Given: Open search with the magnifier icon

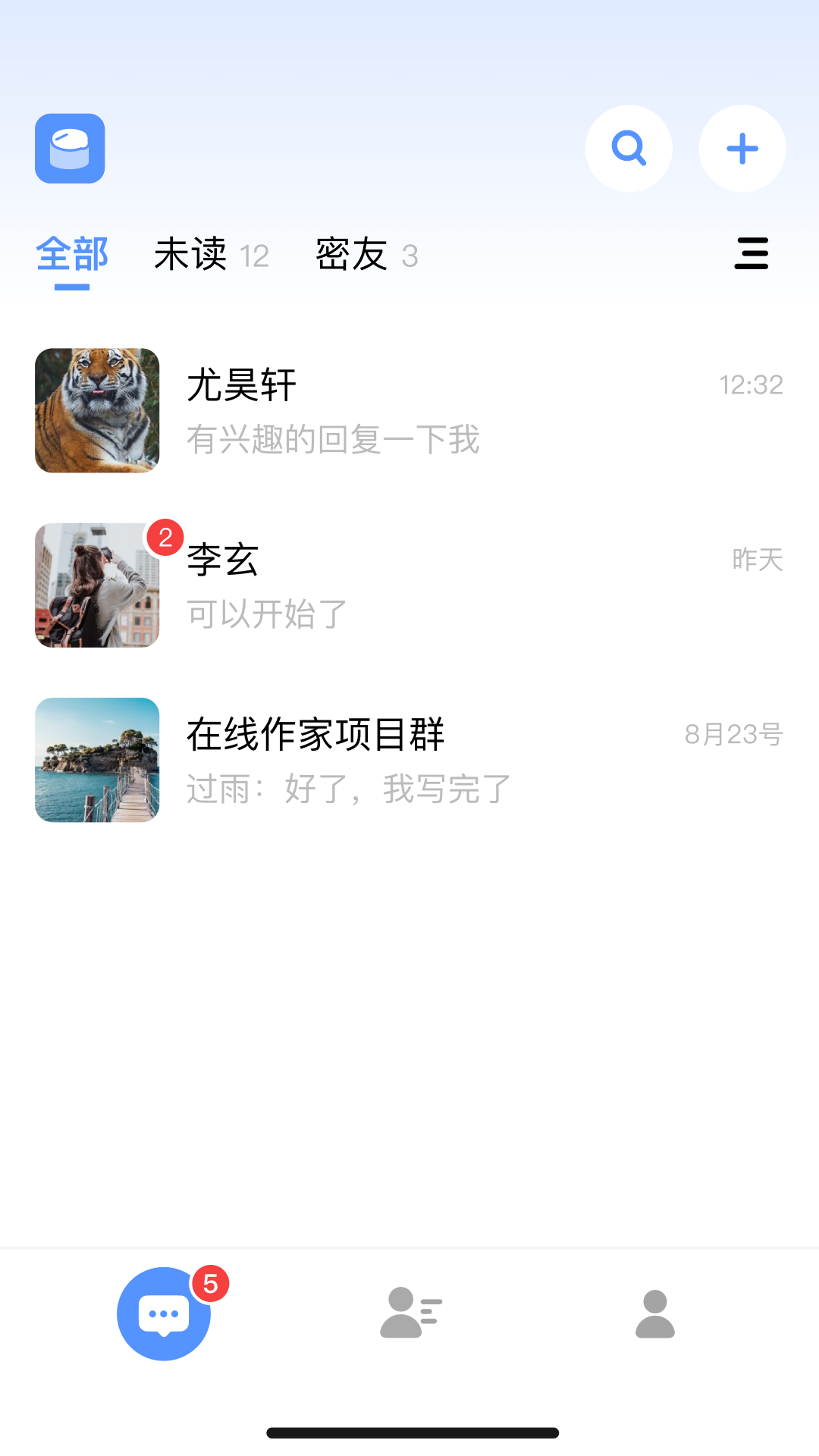Looking at the screenshot, I should [x=629, y=149].
